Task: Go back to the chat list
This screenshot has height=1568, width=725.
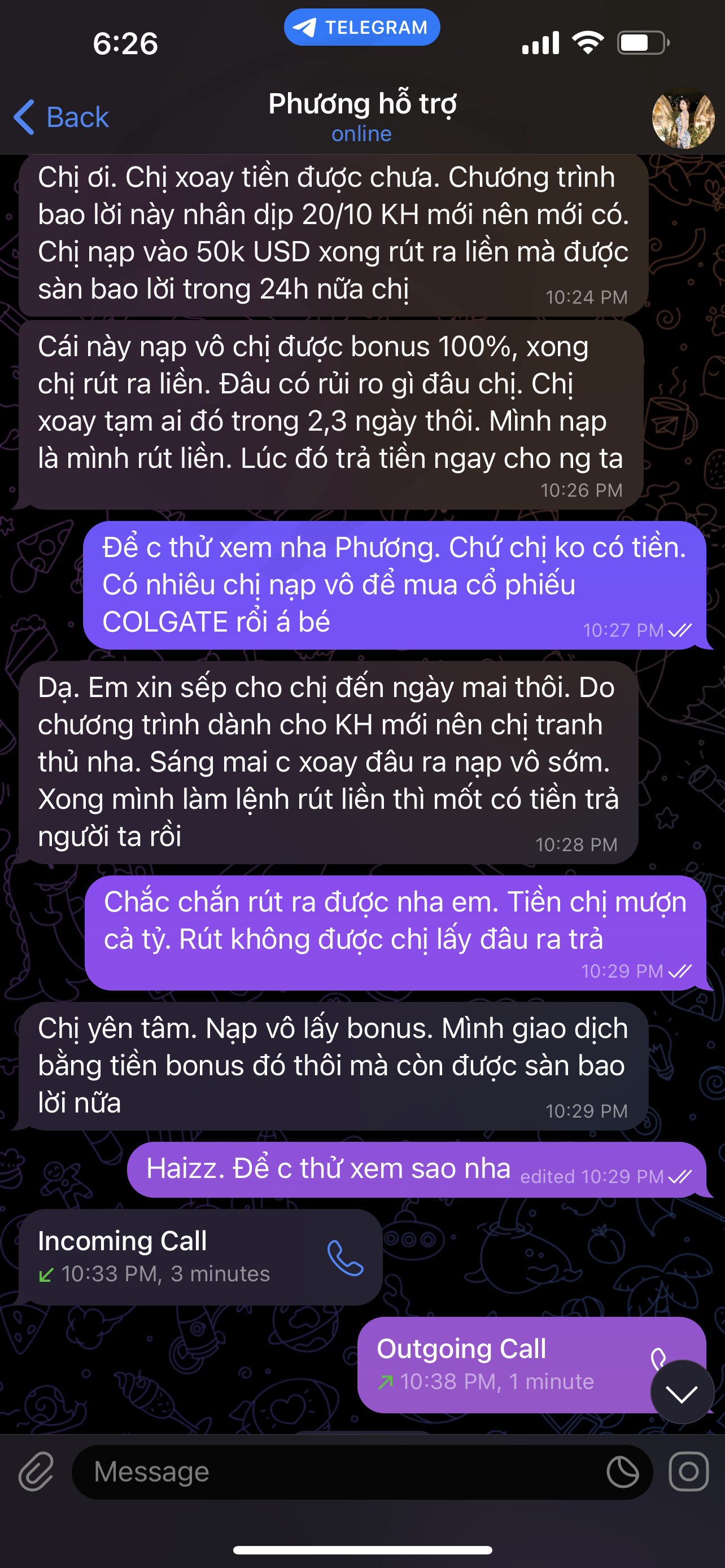Action: pyautogui.click(x=61, y=117)
